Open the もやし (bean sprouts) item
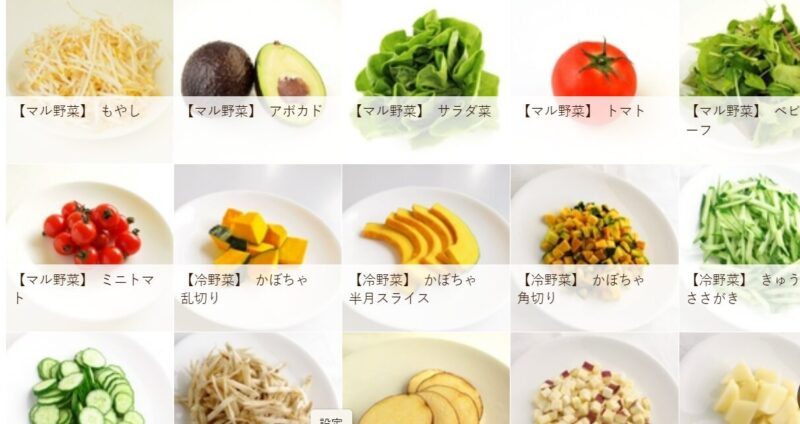The image size is (800, 424). [88, 70]
